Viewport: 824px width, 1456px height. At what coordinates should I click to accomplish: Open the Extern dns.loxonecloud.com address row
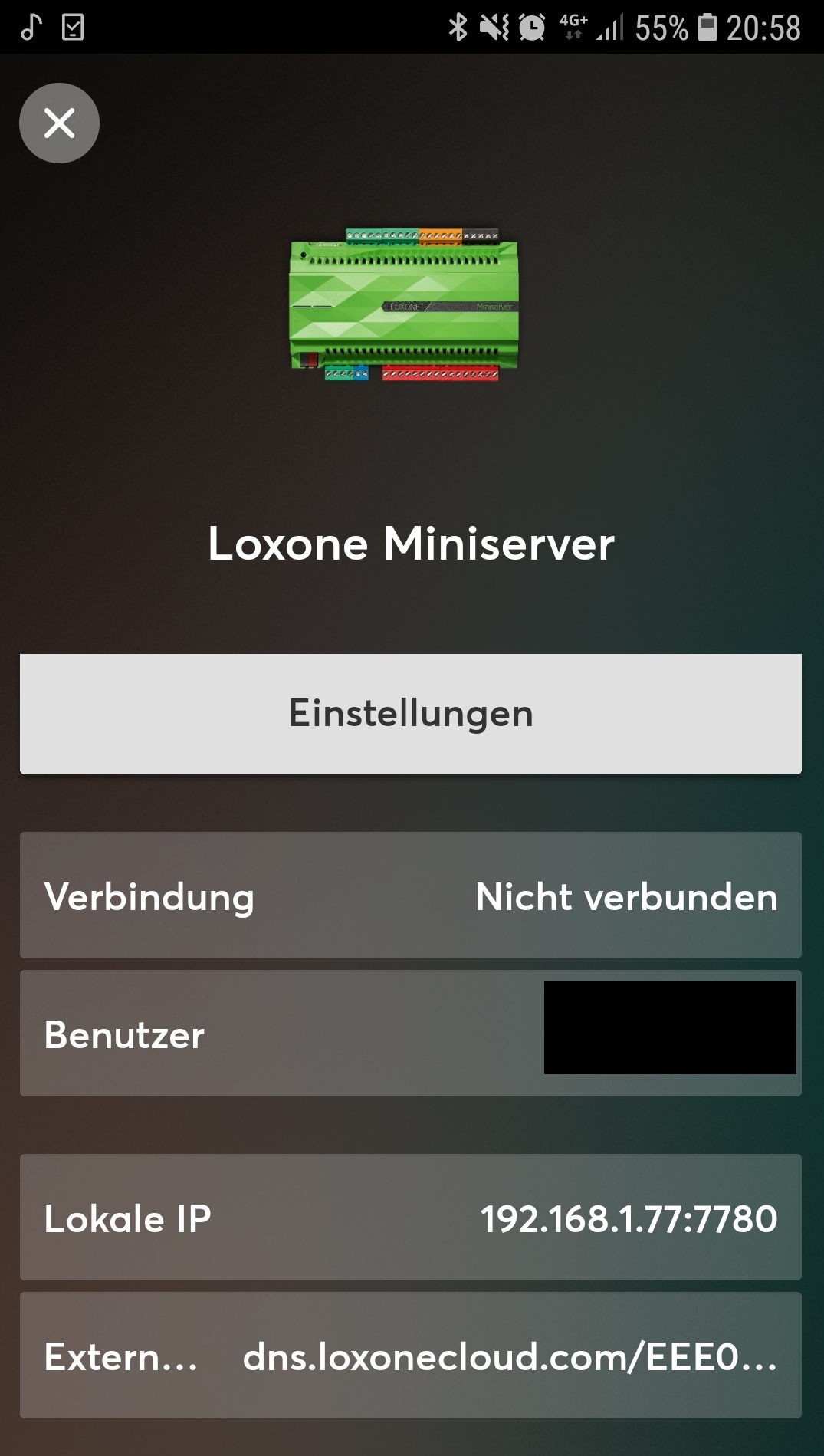pos(411,1356)
